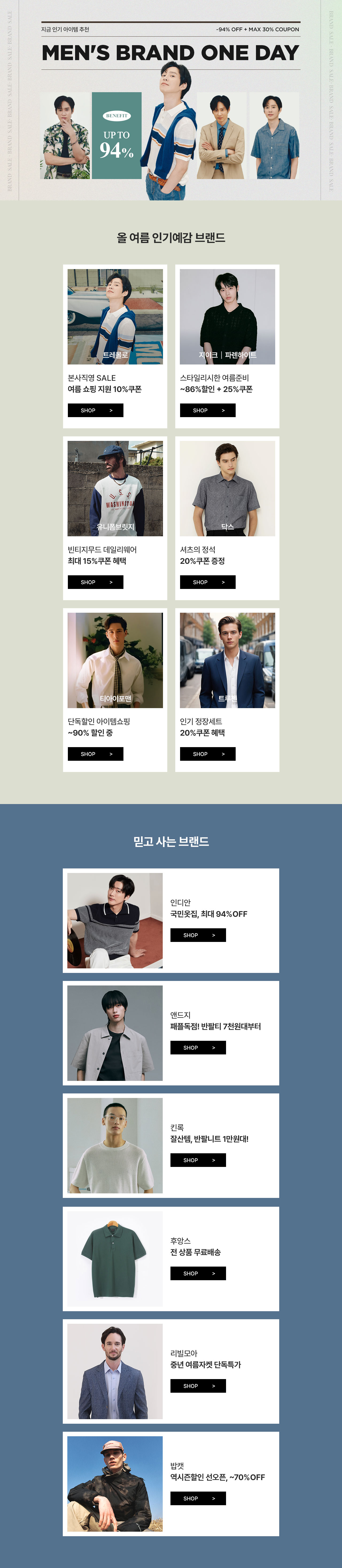Open SHOP for 셔츠의 정석 20%쿠폰

[x=208, y=582]
